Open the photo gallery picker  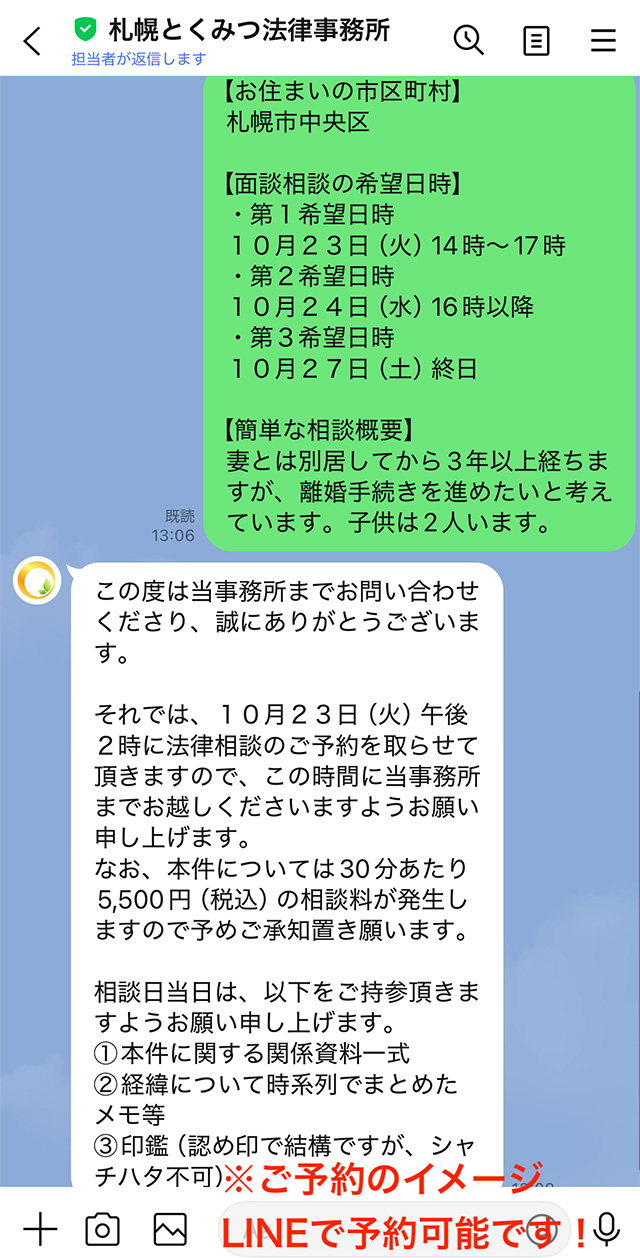[170, 1227]
